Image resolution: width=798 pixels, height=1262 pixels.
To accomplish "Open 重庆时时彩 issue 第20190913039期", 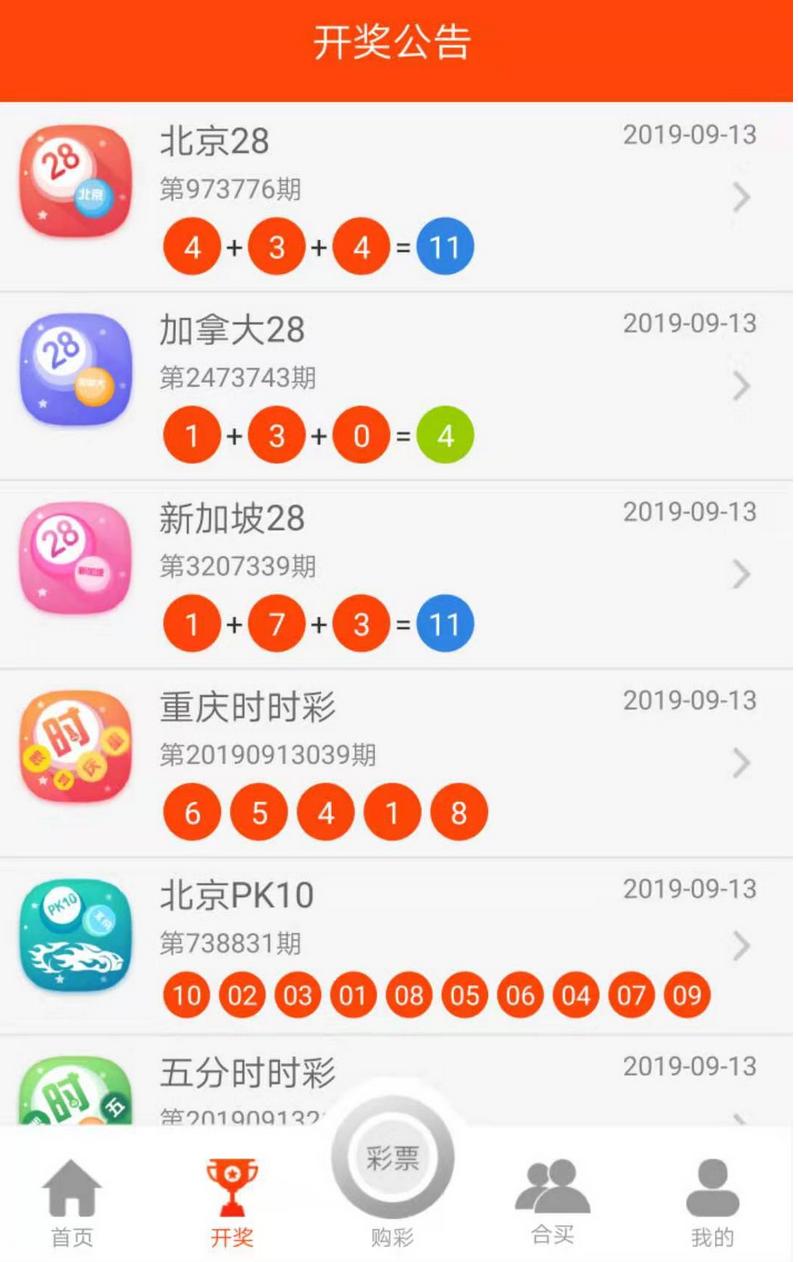I will tap(268, 757).
